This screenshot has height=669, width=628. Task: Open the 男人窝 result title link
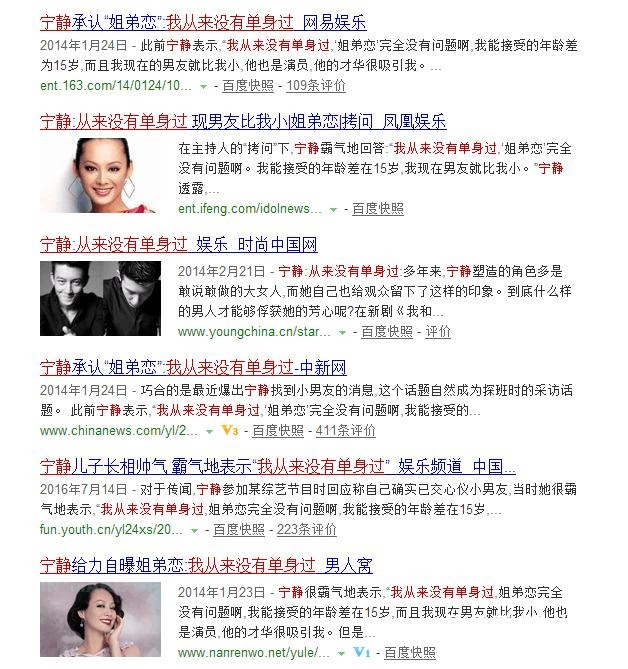click(205, 566)
